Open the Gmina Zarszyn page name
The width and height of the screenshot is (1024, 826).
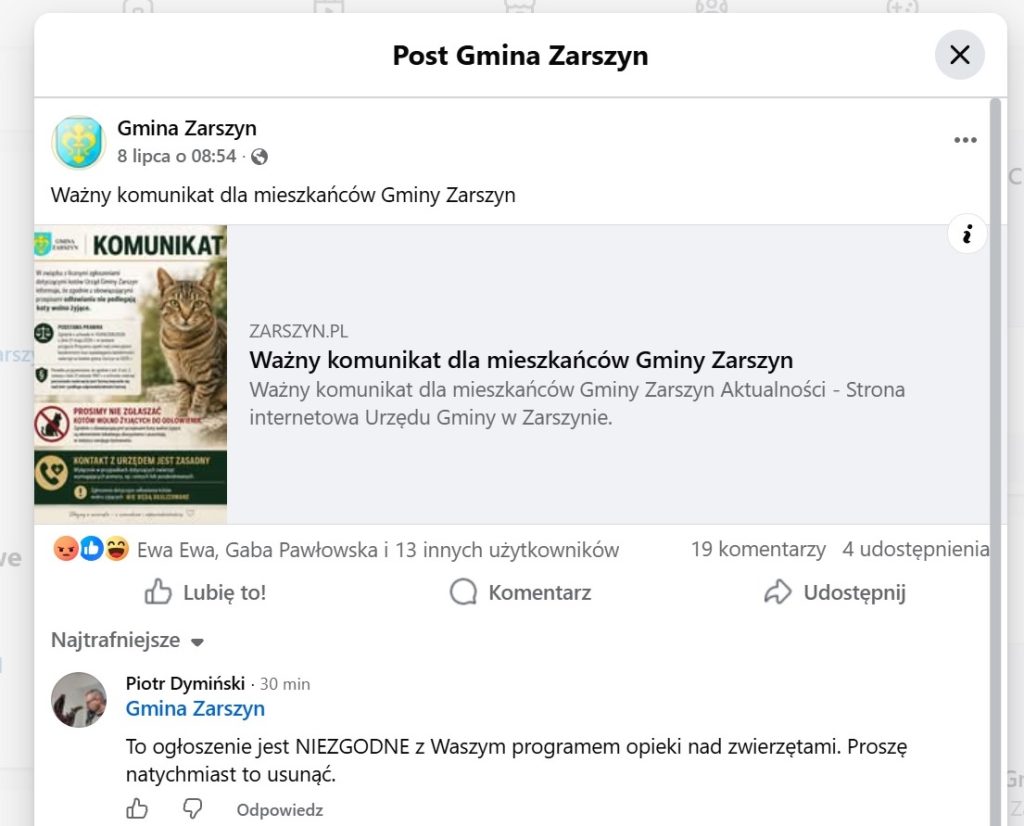coord(187,128)
